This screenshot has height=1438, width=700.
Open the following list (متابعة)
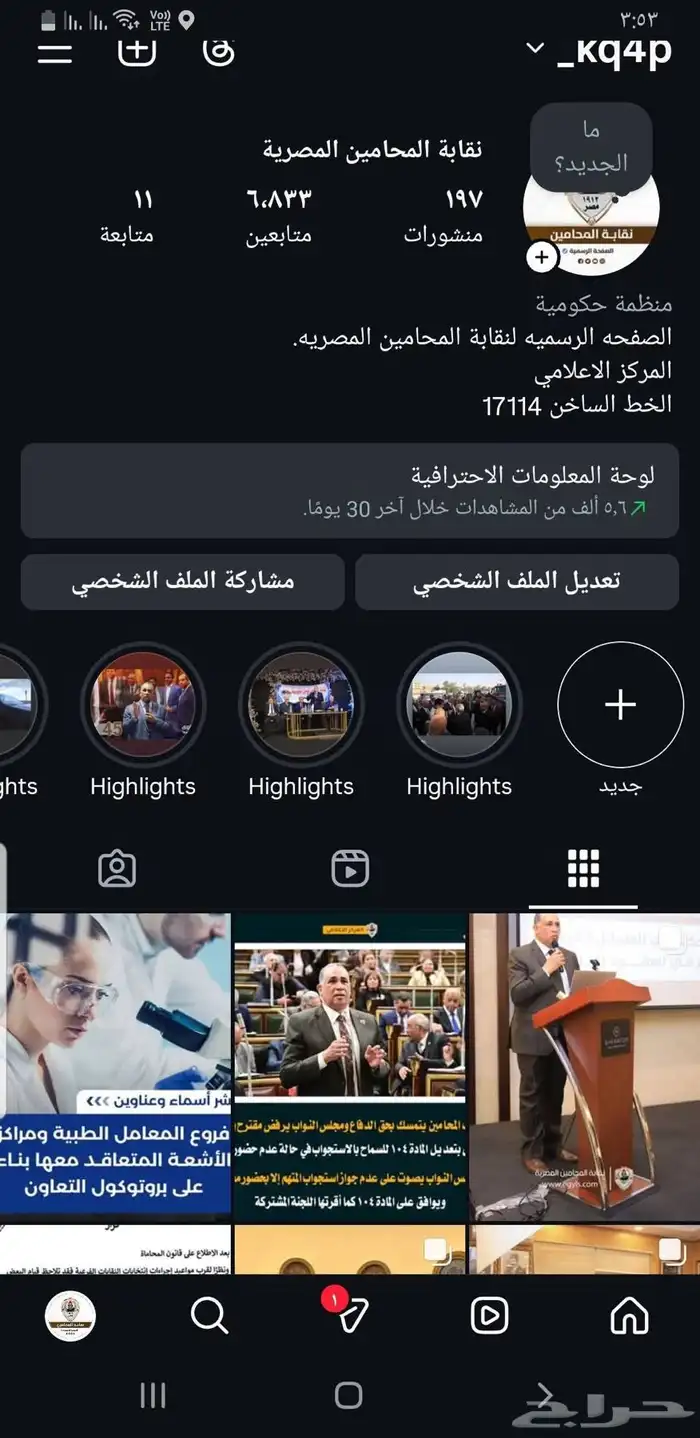127,216
